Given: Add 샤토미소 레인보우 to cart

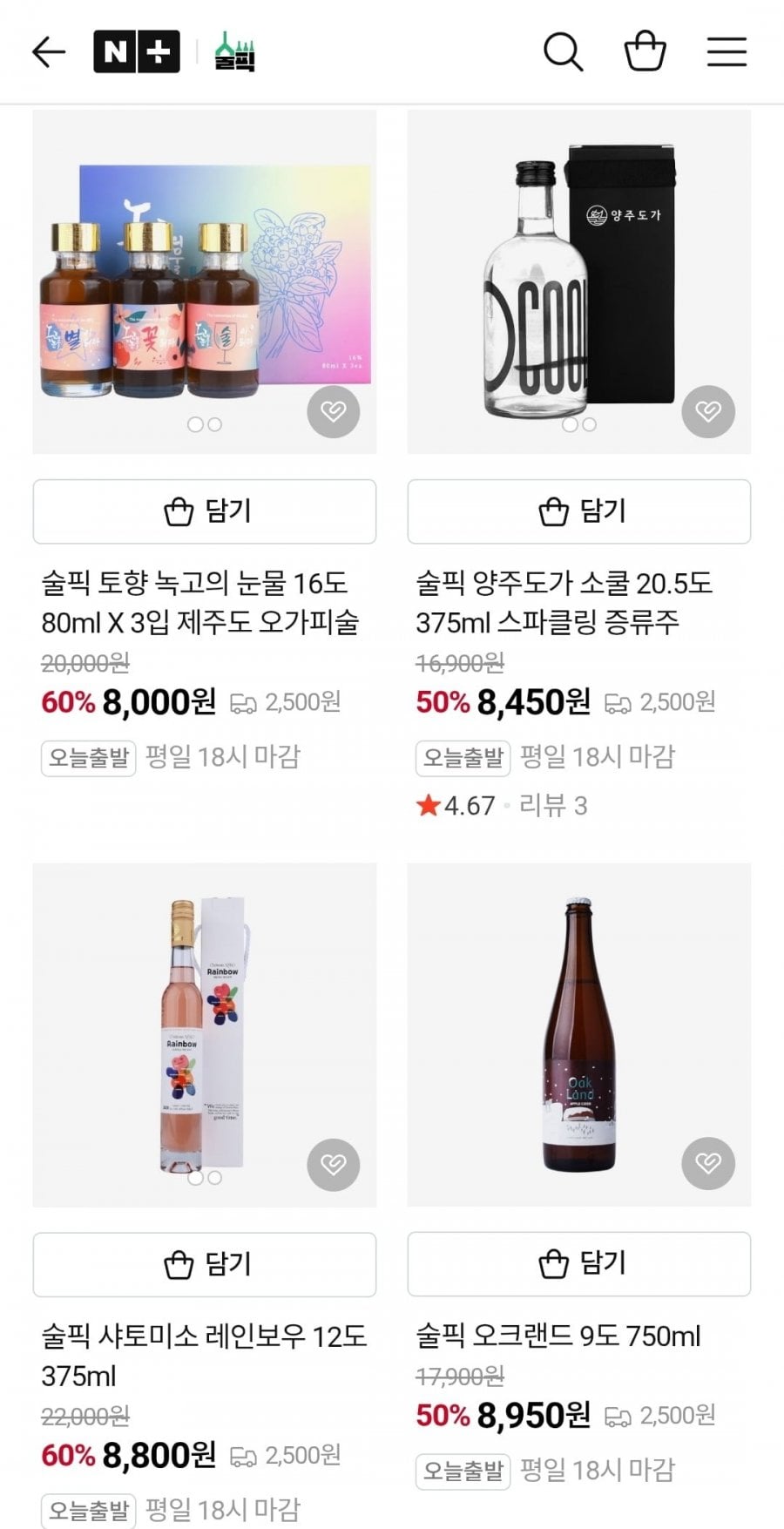Looking at the screenshot, I should click(x=205, y=1264).
